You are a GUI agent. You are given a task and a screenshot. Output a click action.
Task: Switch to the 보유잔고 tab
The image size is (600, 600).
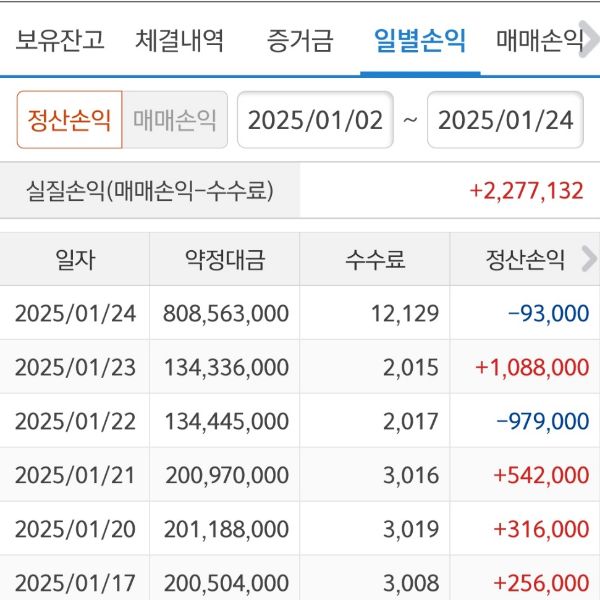pos(60,41)
